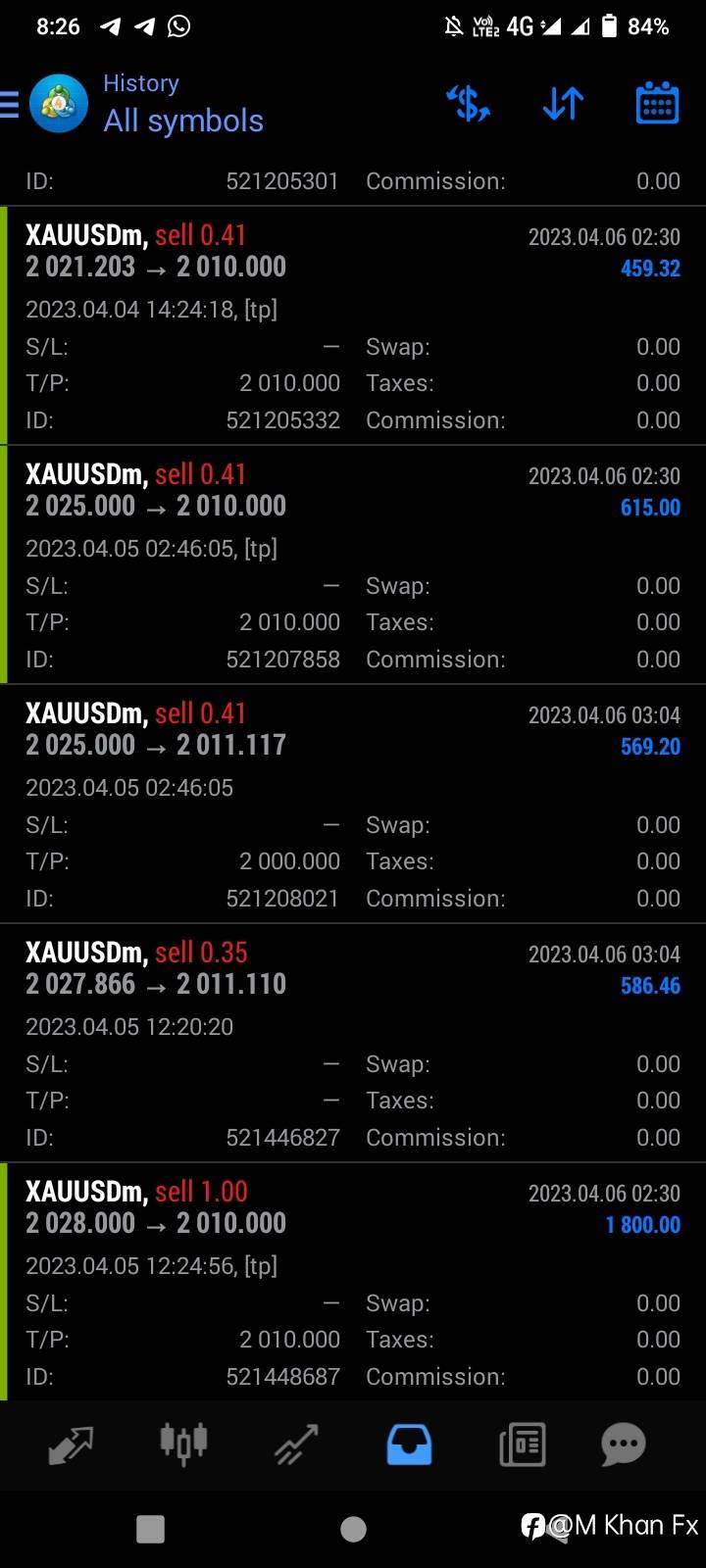Switch to the Quotes tab
Image resolution: width=706 pixels, height=1568 pixels.
(x=71, y=1445)
